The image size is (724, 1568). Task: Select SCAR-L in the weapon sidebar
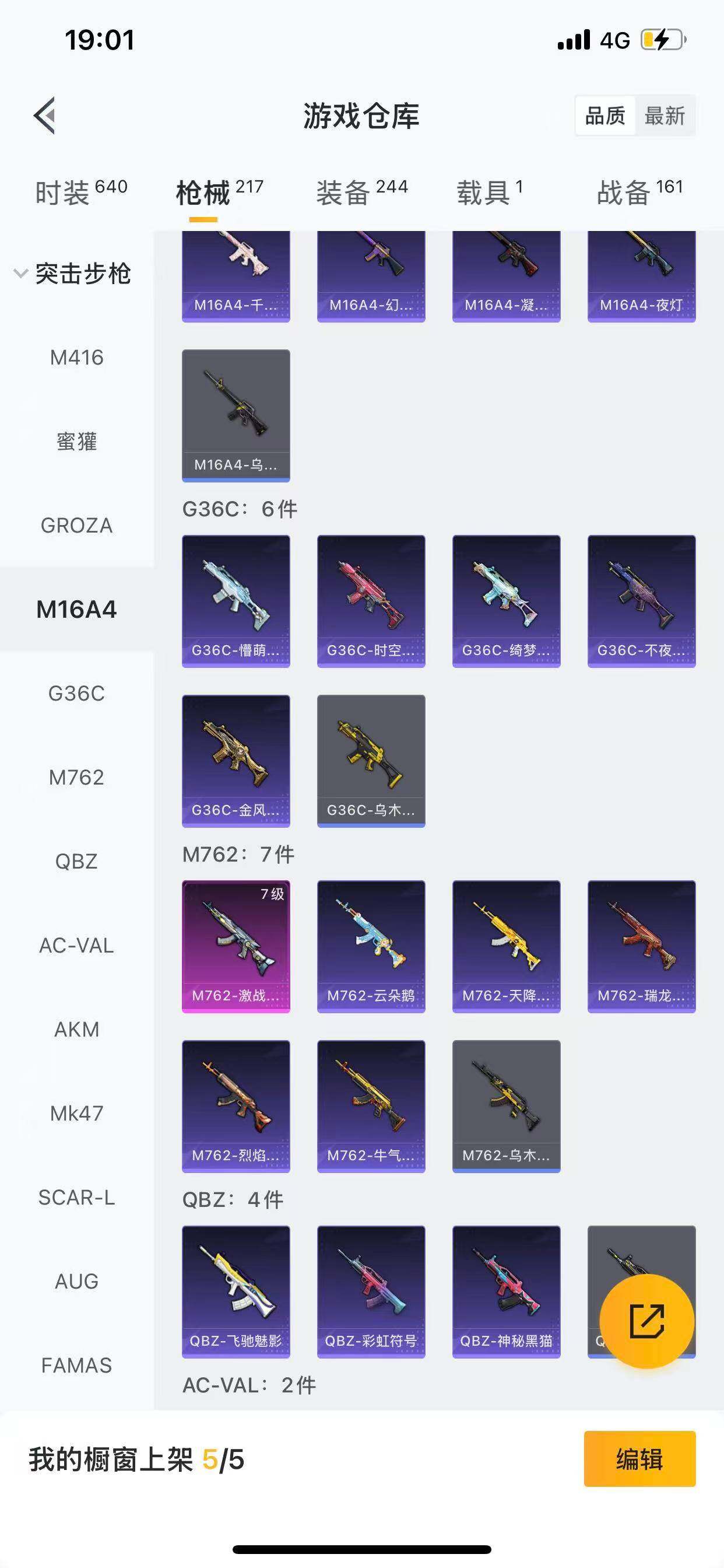point(77,1198)
